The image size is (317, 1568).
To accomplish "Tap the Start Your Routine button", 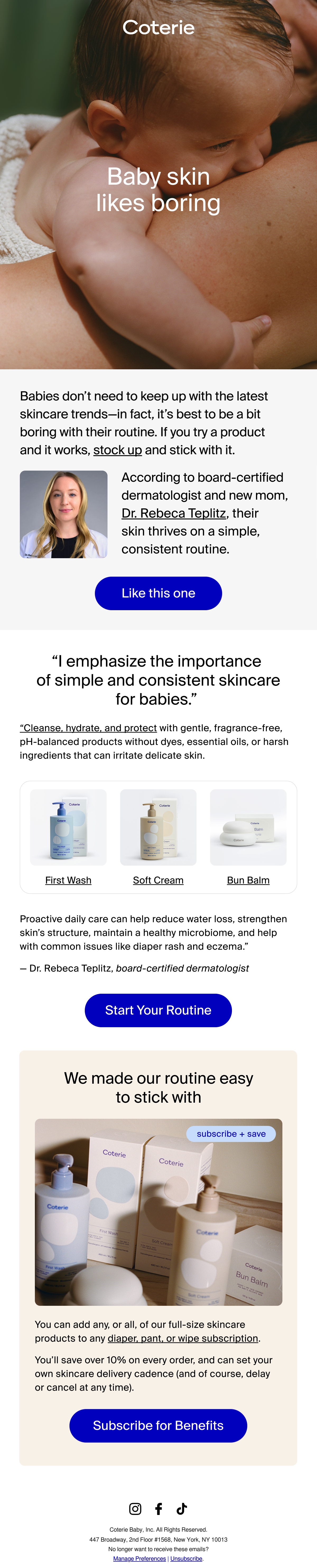I will coord(158,1010).
